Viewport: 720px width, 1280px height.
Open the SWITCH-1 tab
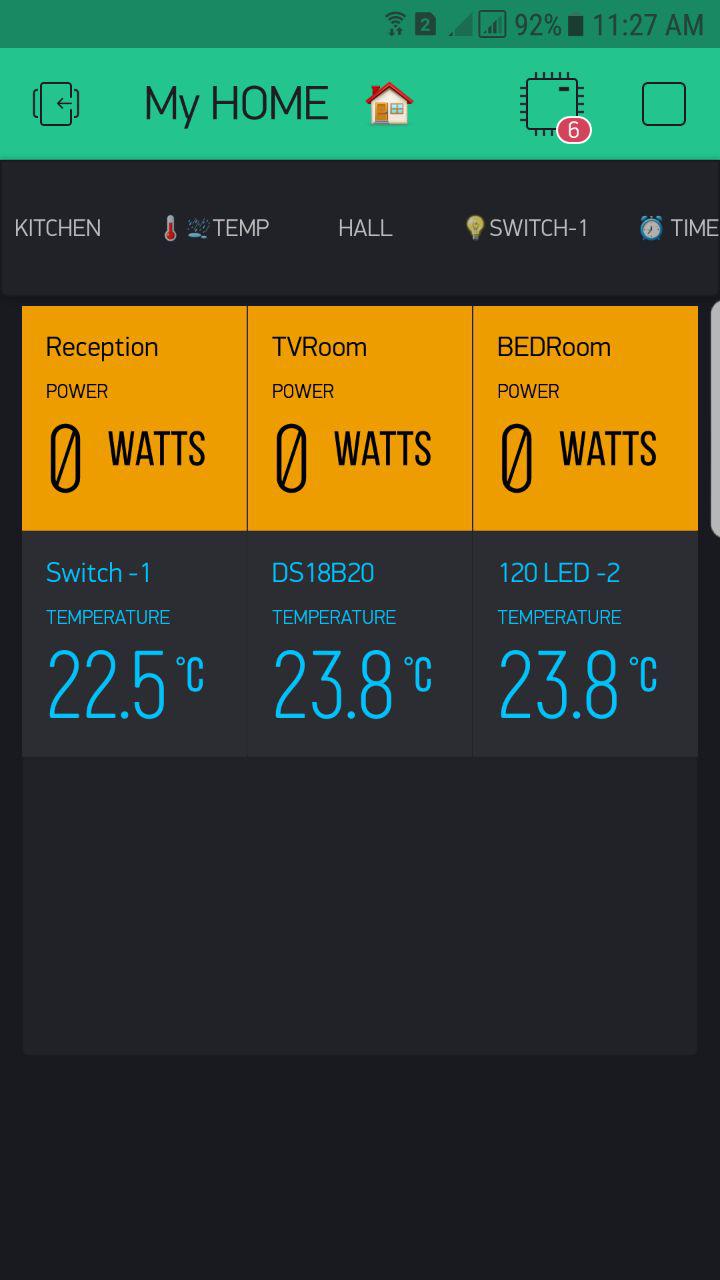coord(526,228)
